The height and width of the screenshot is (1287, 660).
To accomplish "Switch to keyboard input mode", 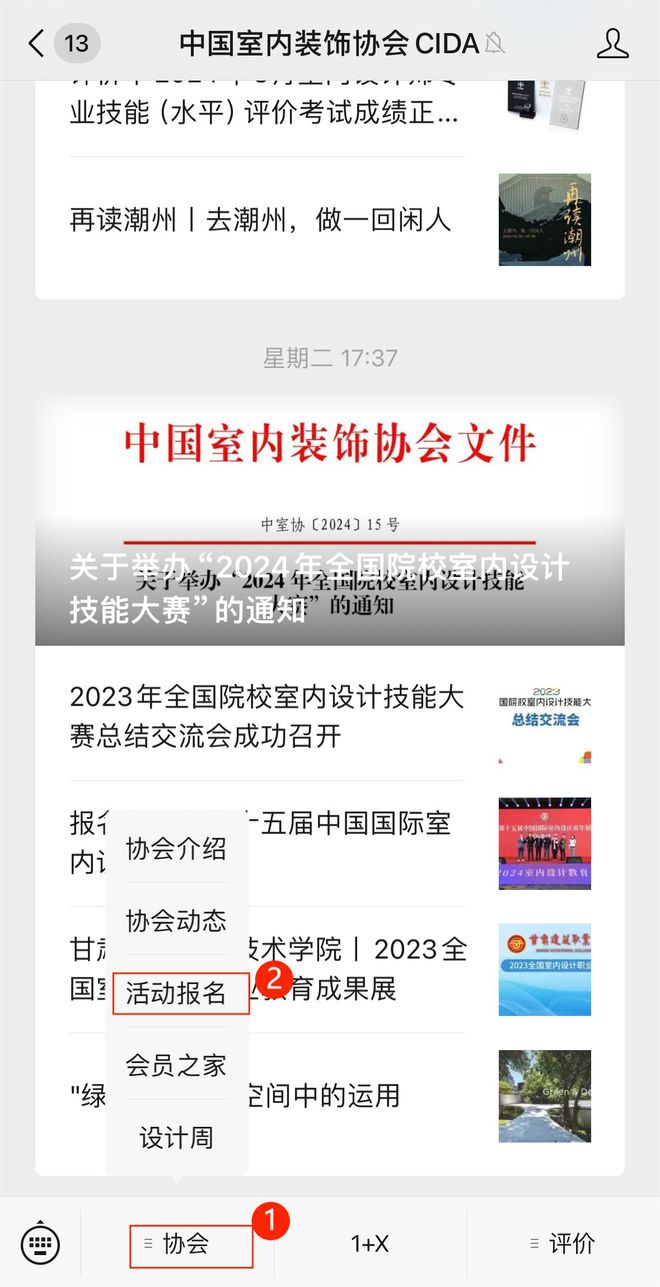I will pyautogui.click(x=40, y=1243).
